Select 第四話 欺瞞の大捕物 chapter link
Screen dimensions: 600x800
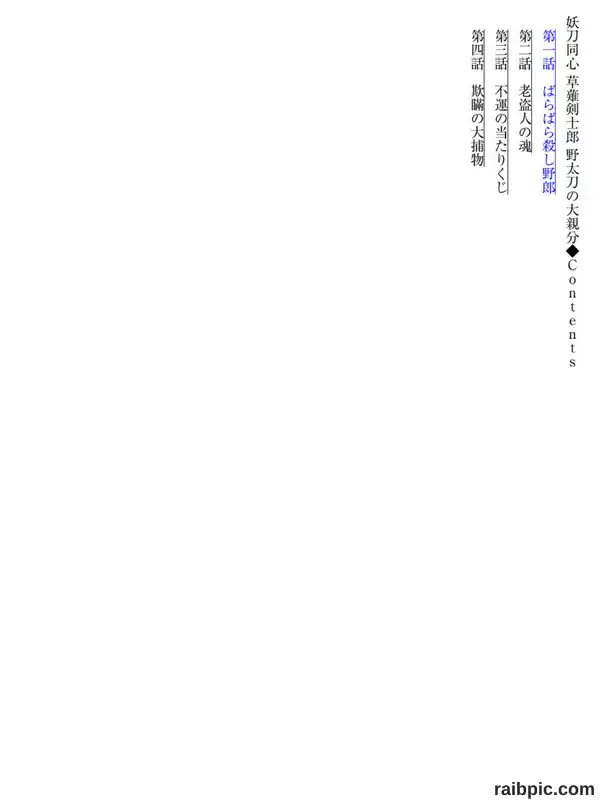[x=478, y=98]
